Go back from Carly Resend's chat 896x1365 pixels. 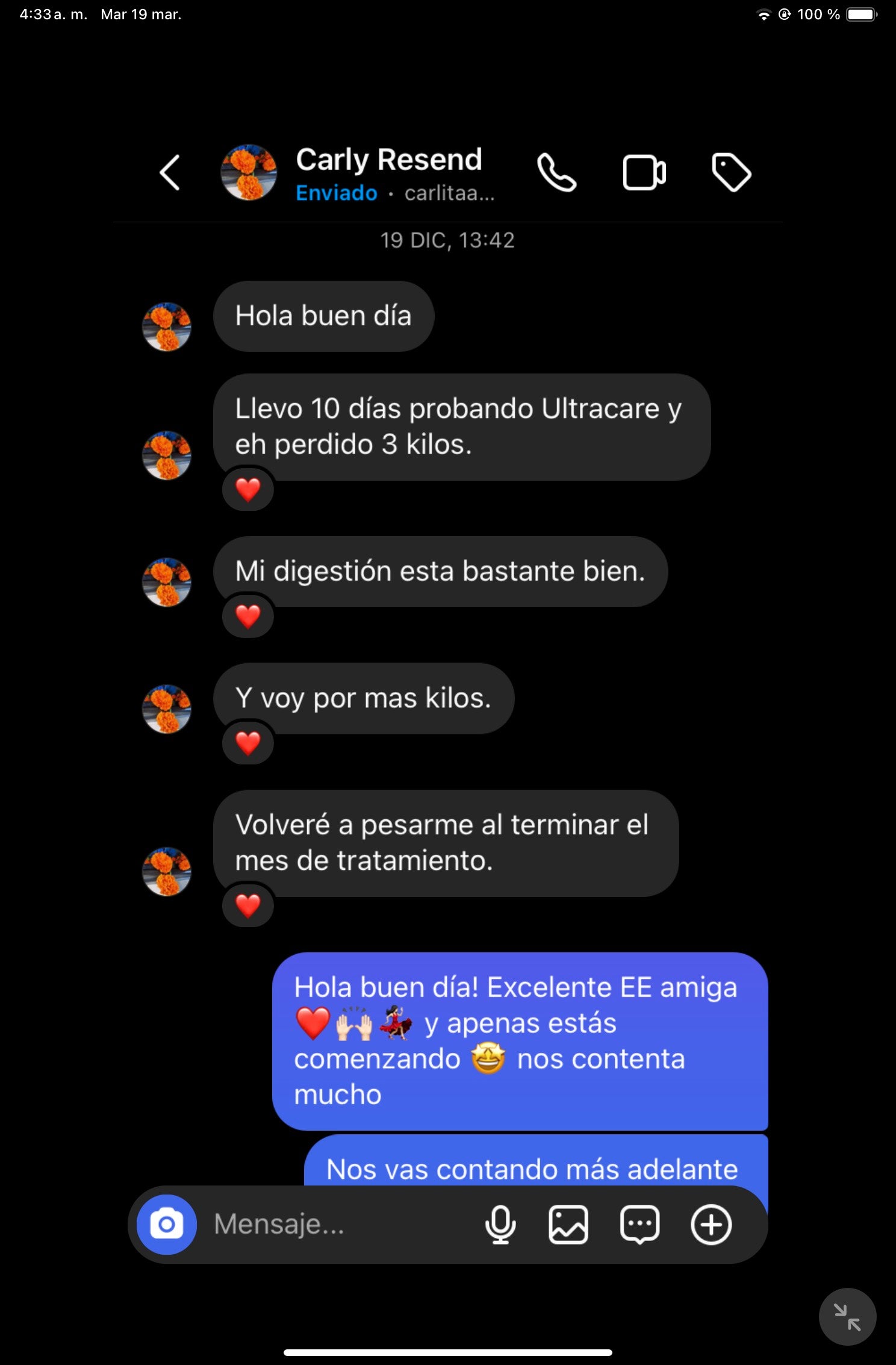pyautogui.click(x=170, y=173)
